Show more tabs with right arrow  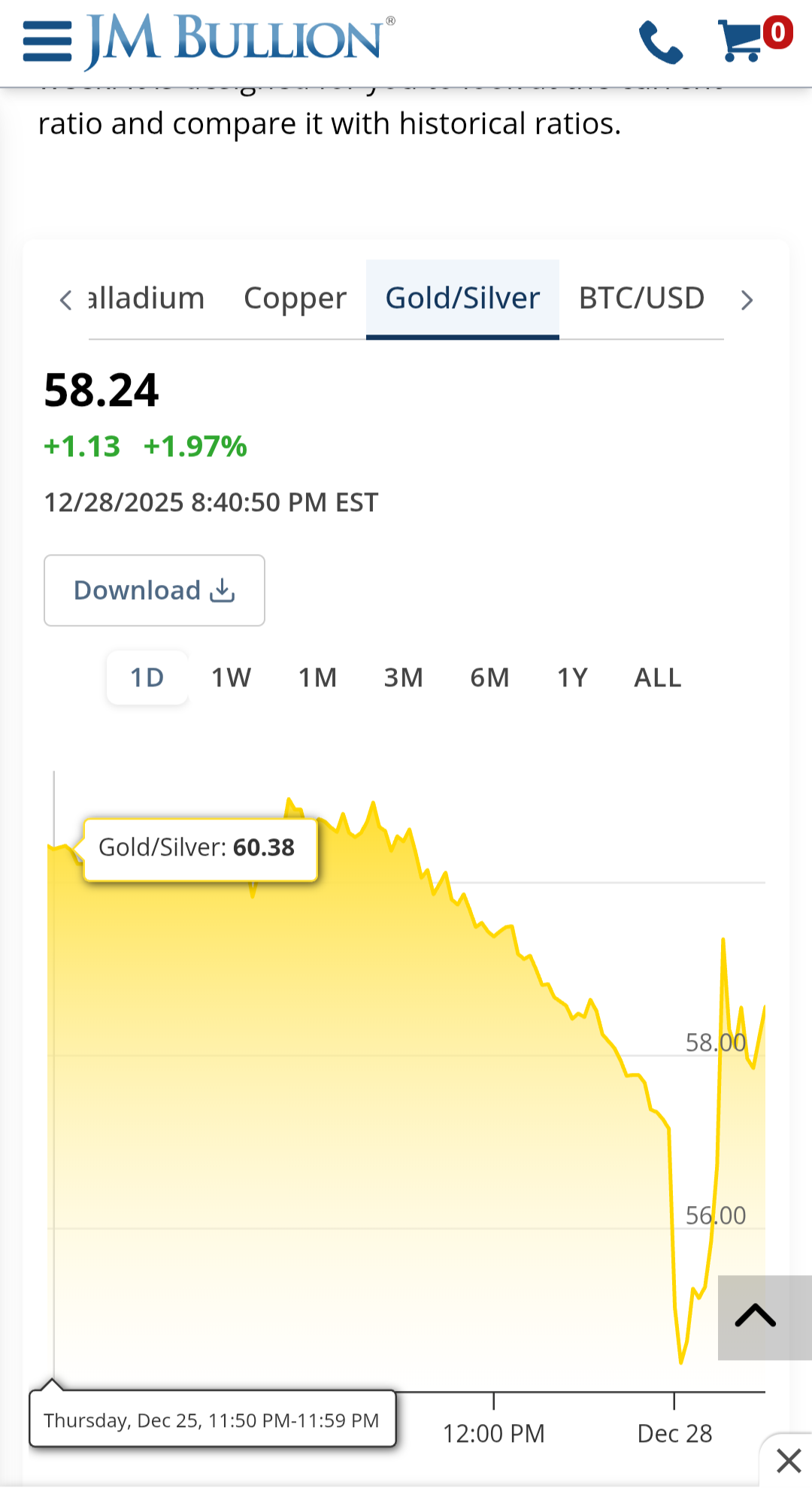(746, 300)
